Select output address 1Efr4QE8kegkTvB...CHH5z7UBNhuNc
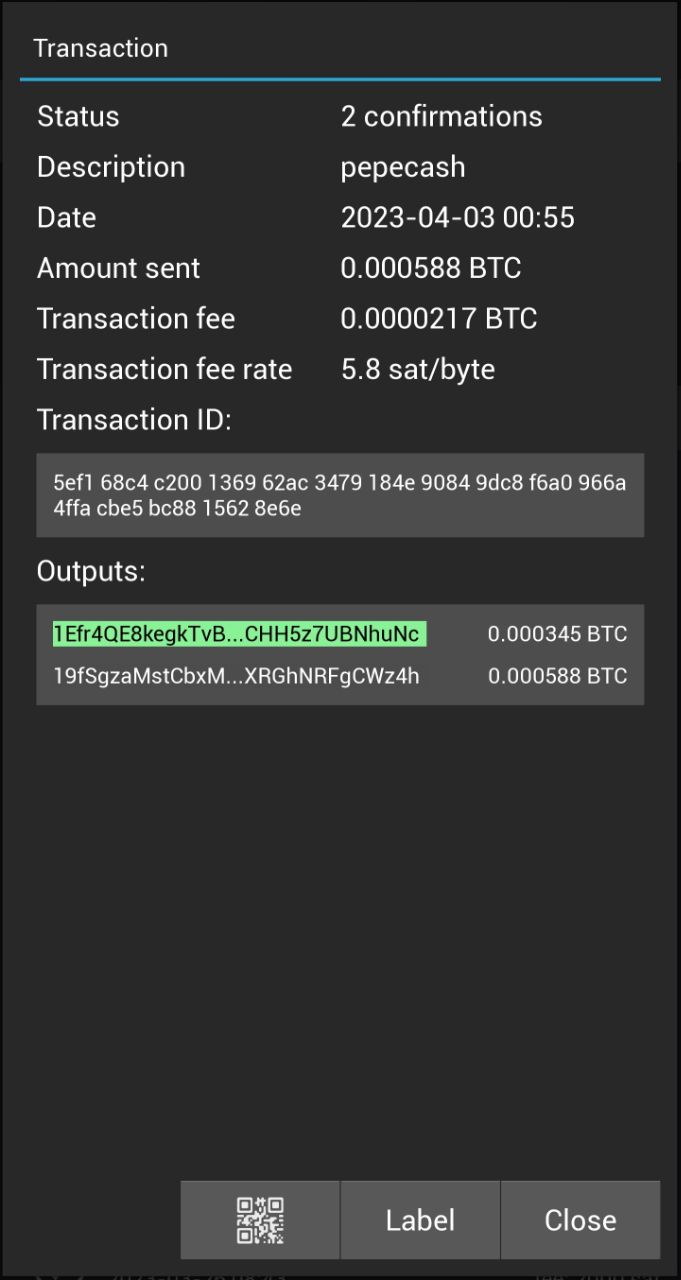This screenshot has width=681, height=1280. tap(240, 634)
